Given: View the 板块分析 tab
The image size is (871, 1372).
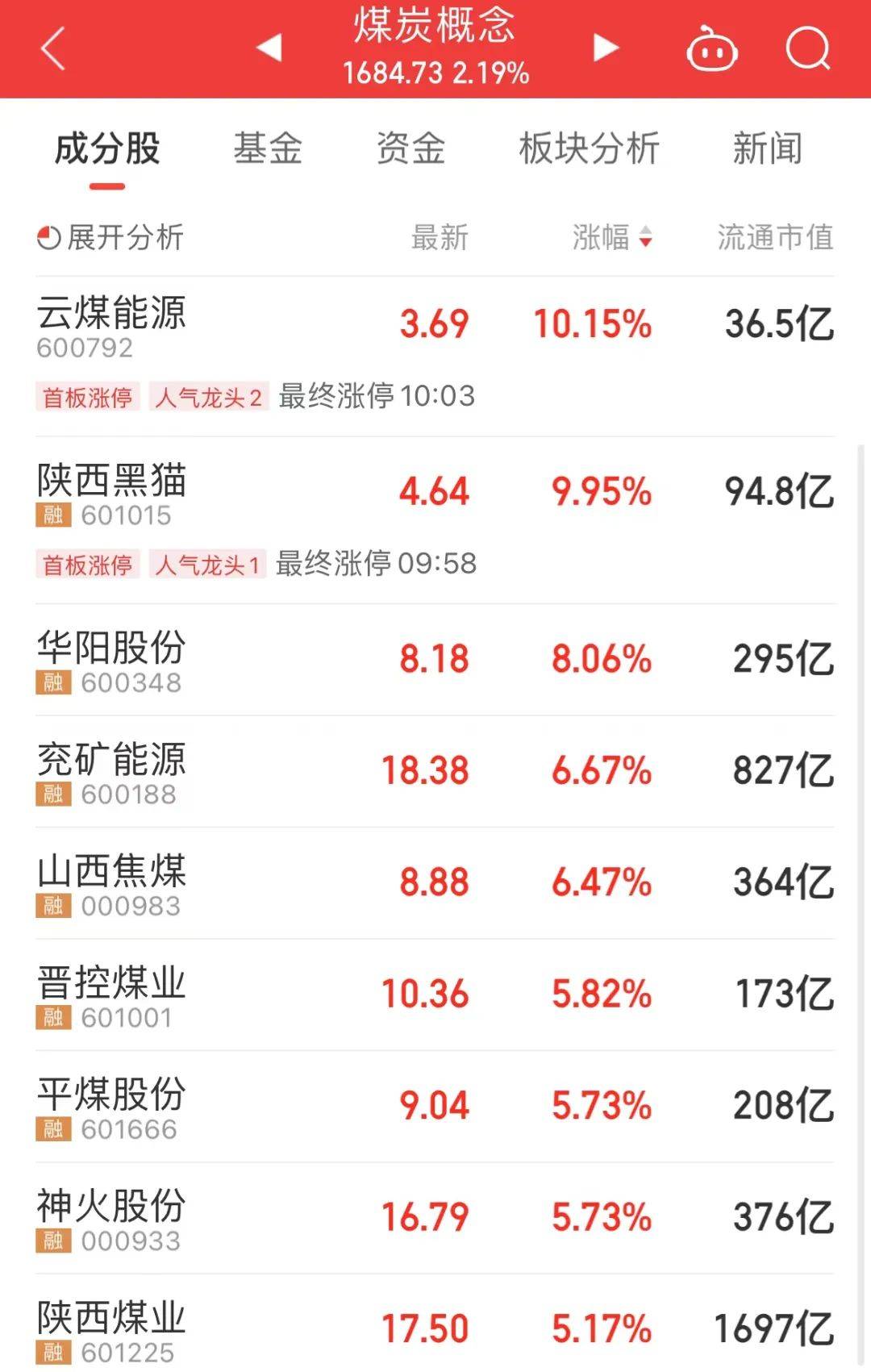Looking at the screenshot, I should (589, 149).
